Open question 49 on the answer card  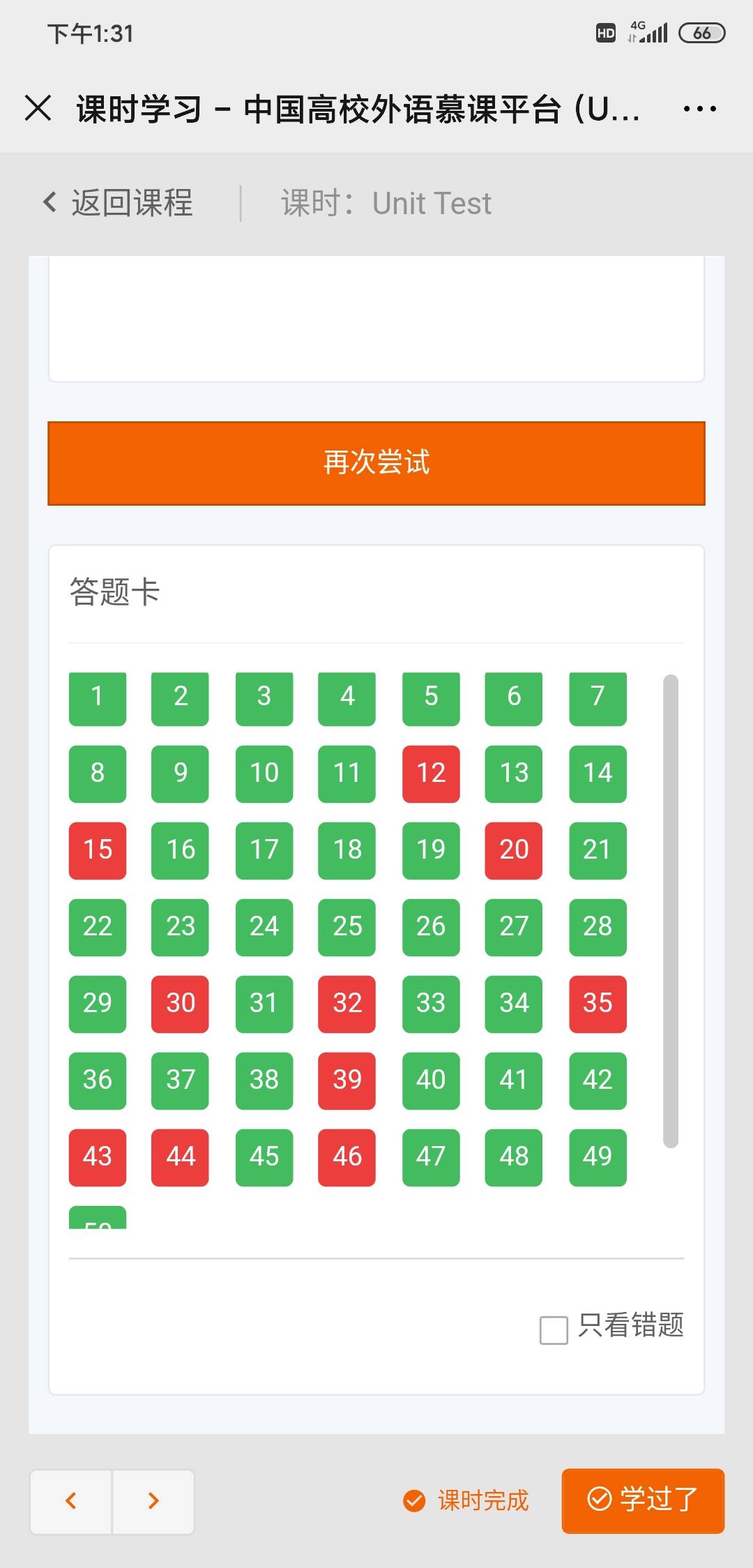coord(598,1157)
